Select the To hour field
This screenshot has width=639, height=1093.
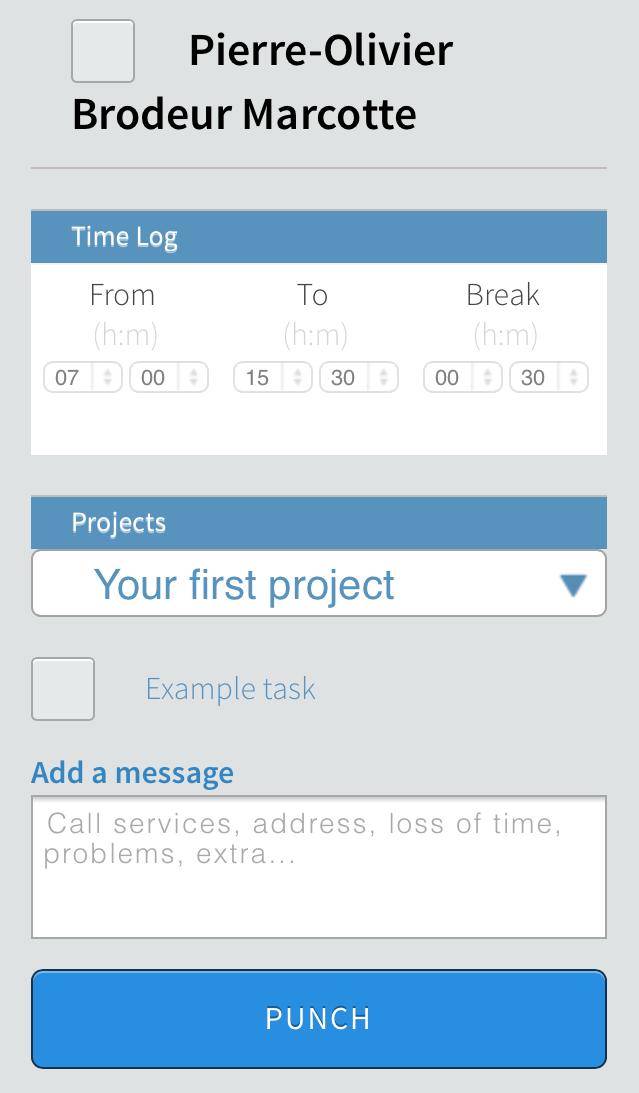[258, 377]
